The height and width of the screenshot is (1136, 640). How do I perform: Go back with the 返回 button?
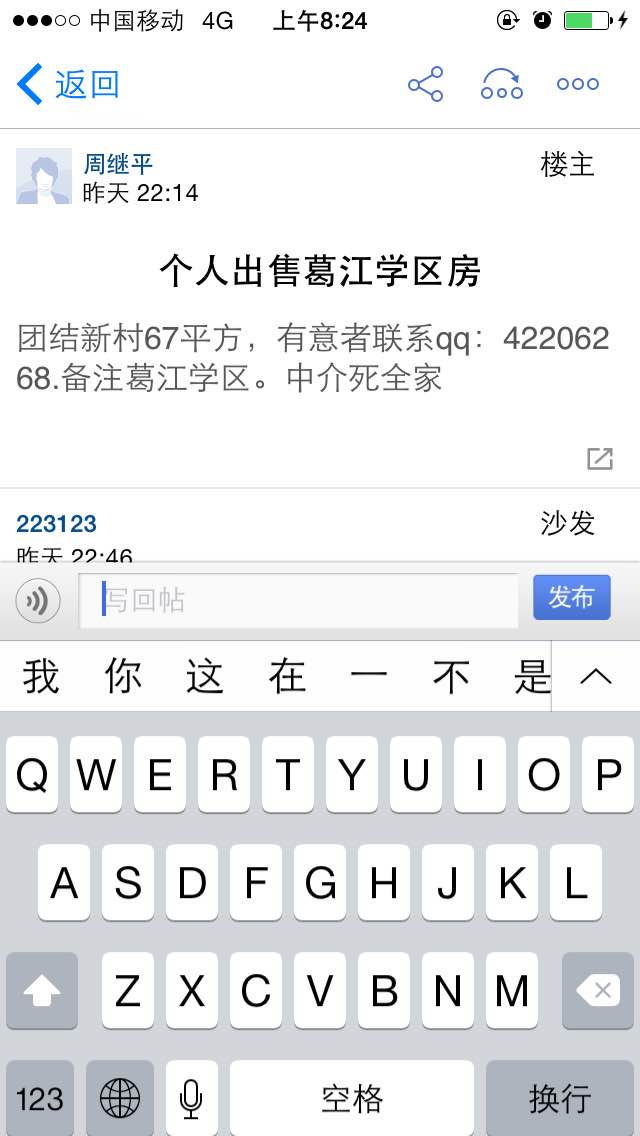68,84
